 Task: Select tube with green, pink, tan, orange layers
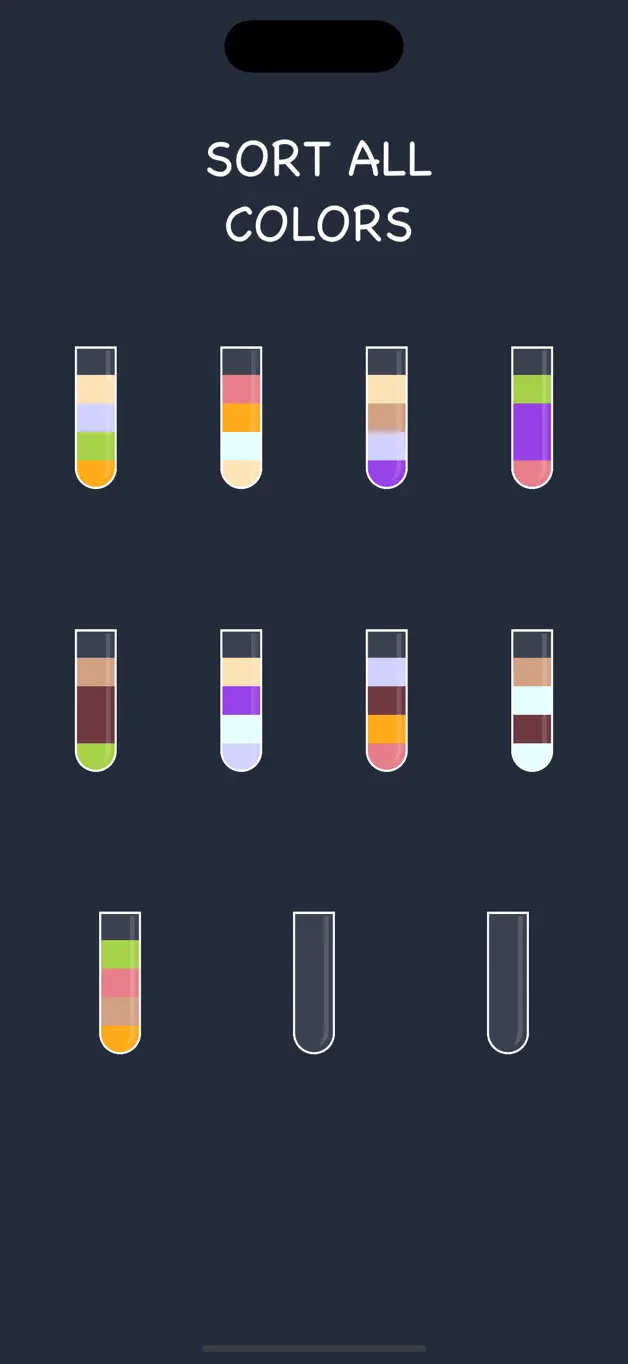120,982
